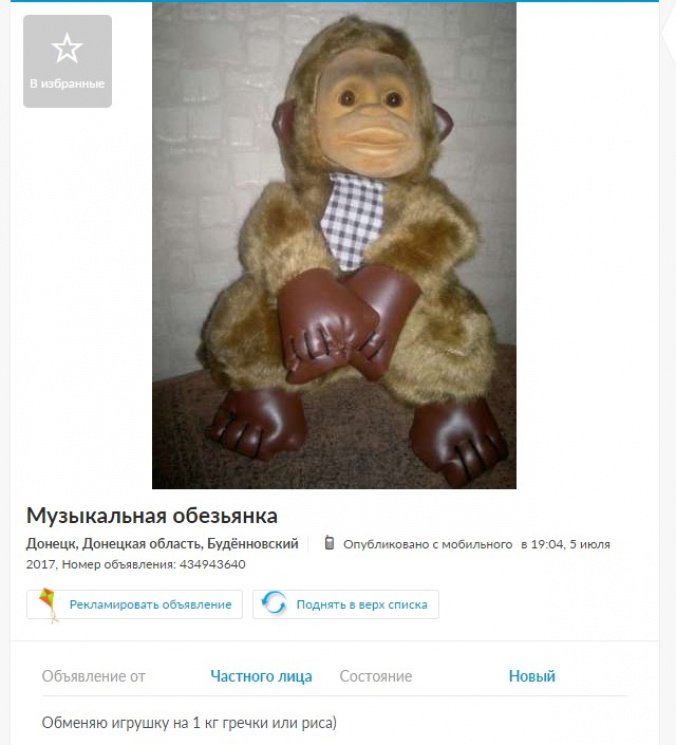Tap Поднять в верх списка button
Image resolution: width=676 pixels, height=745 pixels.
tap(346, 604)
